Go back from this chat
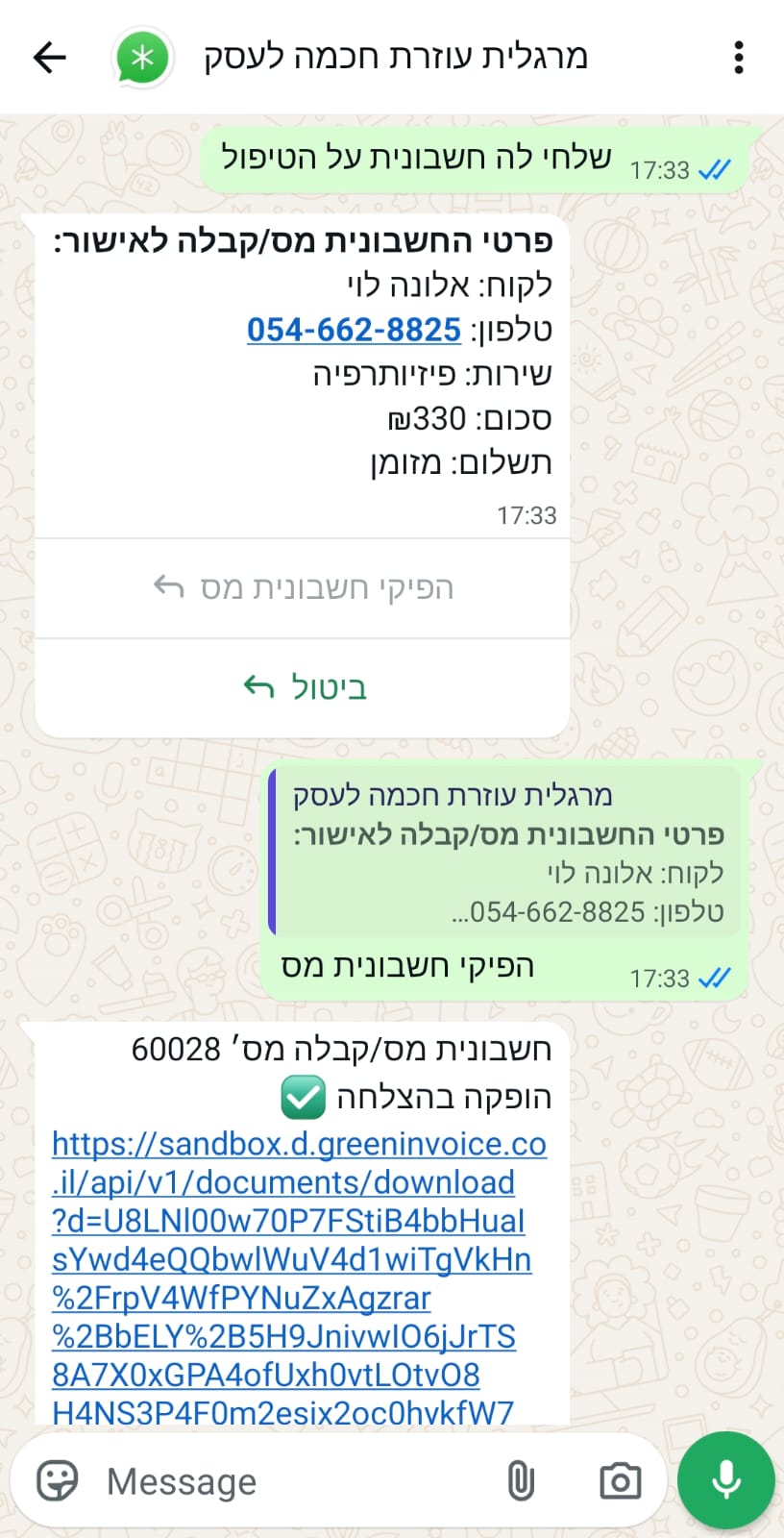The height and width of the screenshot is (1538, 784). pyautogui.click(x=50, y=58)
